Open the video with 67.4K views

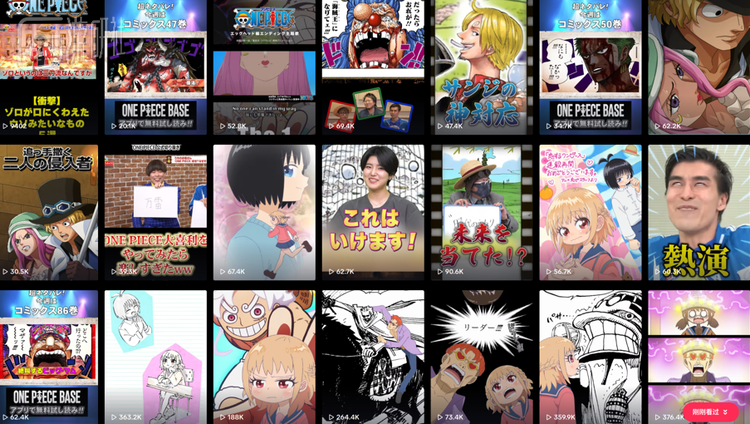[x=264, y=210]
